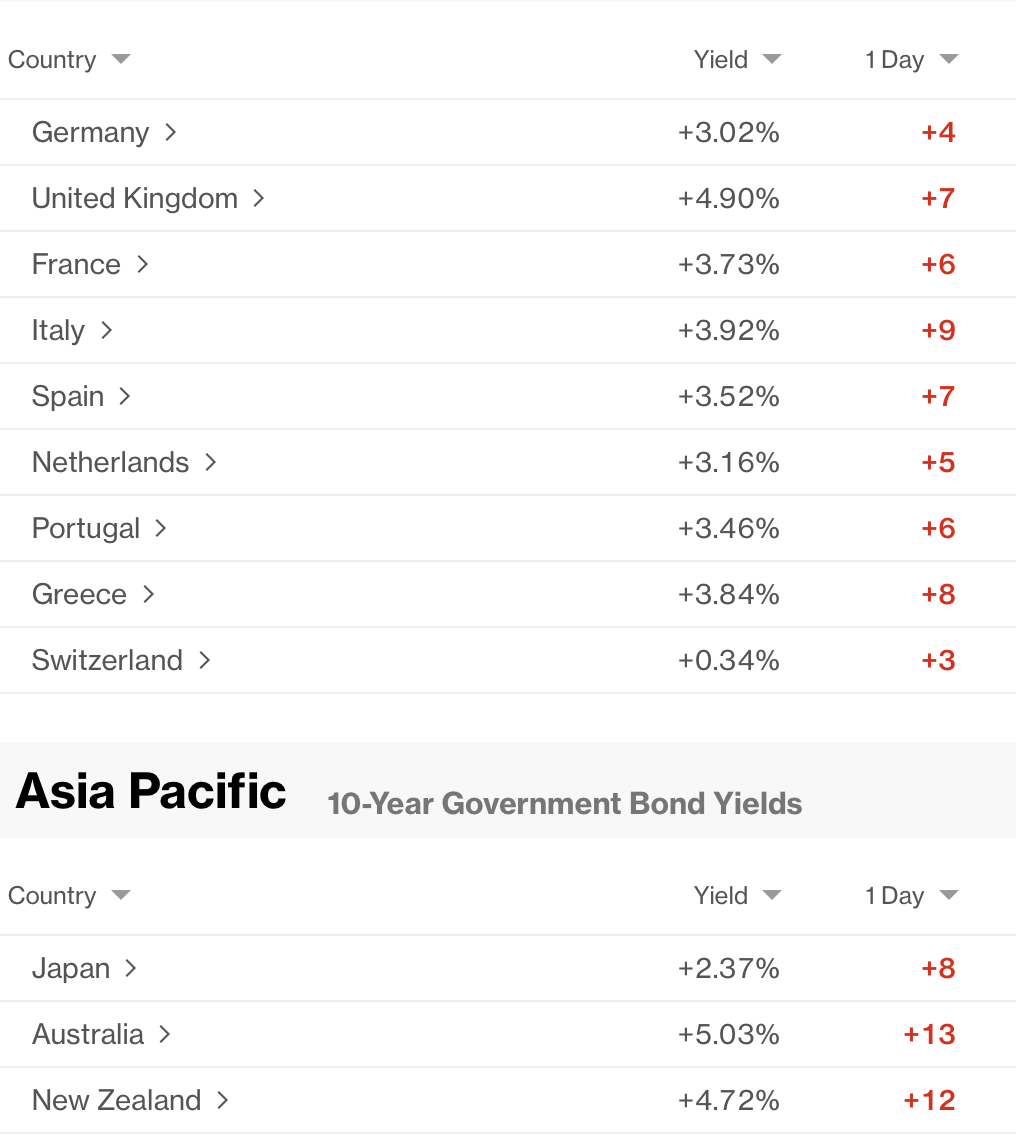The width and height of the screenshot is (1016, 1136).
Task: Sort European table by Yield
Action: tap(737, 60)
